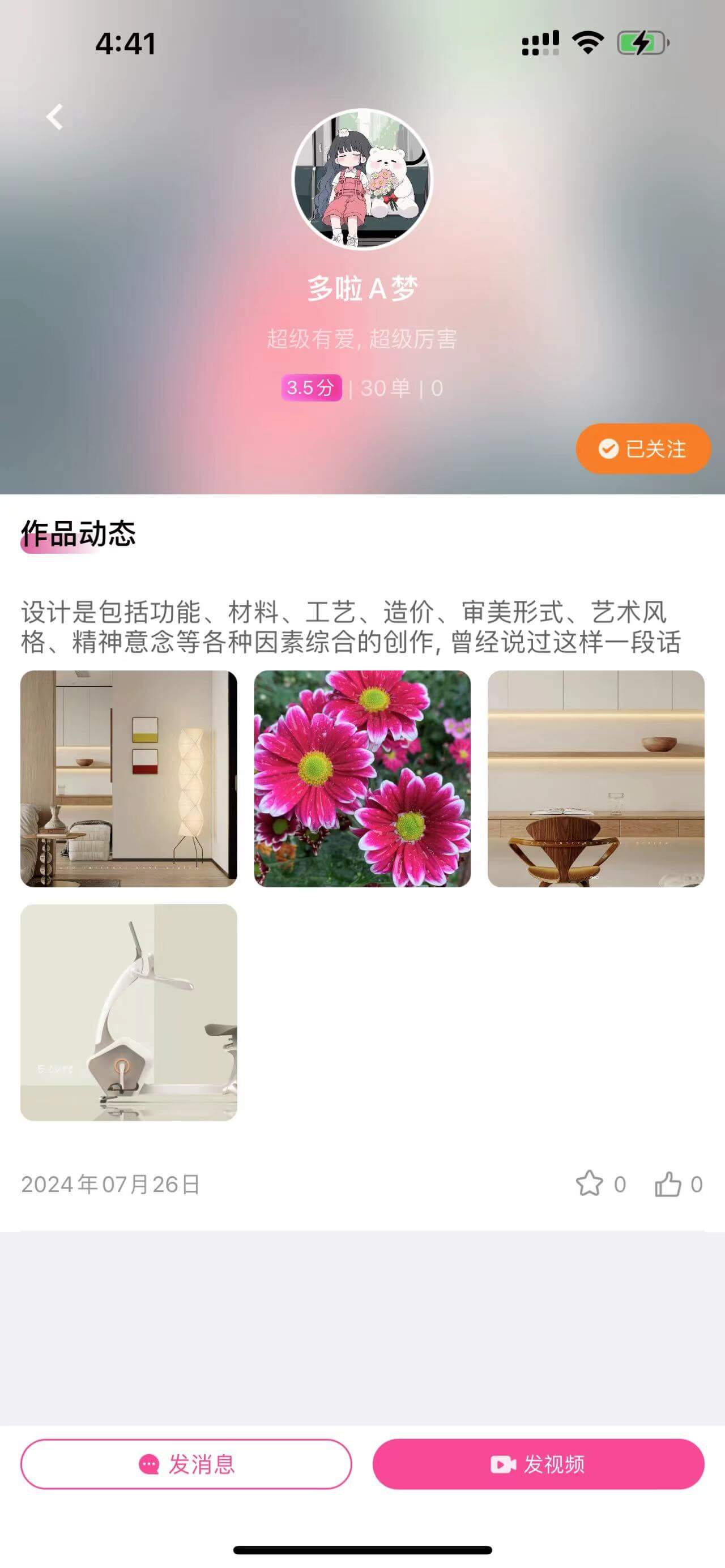Favorite the post with the star icon
Screen dimensions: 725x1568
pyautogui.click(x=589, y=1184)
